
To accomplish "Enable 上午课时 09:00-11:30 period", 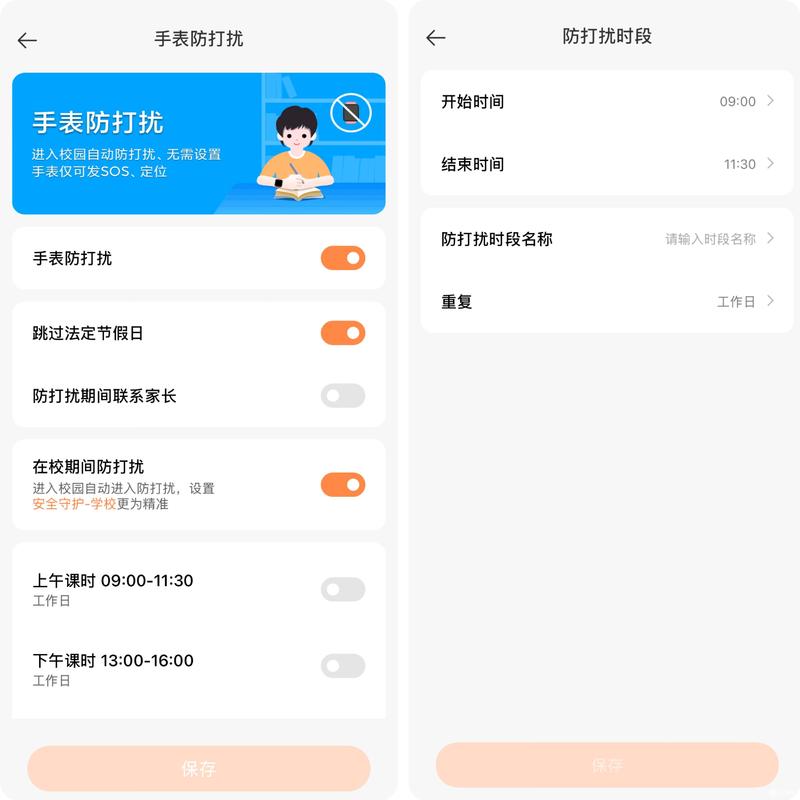I will click(x=343, y=589).
